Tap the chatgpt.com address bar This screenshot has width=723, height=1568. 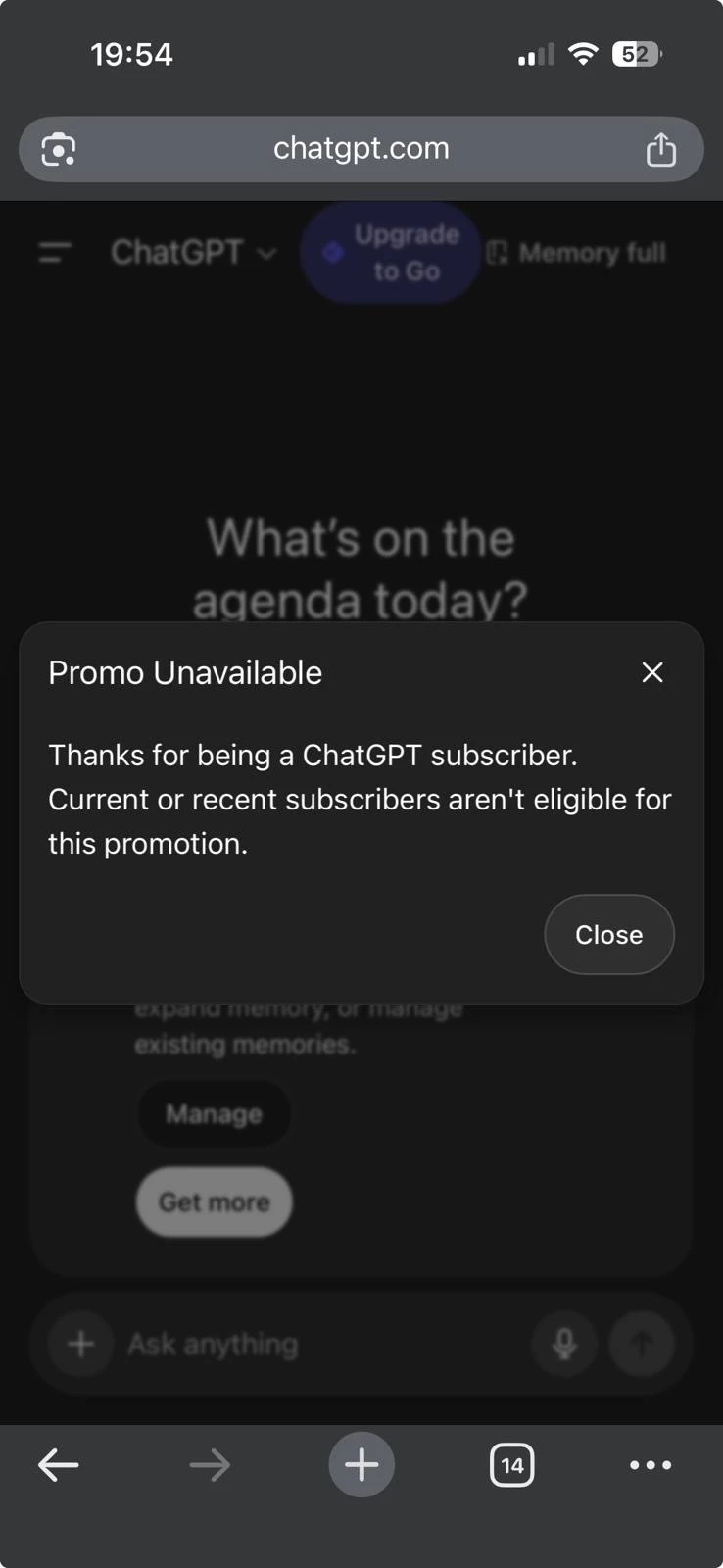361,148
